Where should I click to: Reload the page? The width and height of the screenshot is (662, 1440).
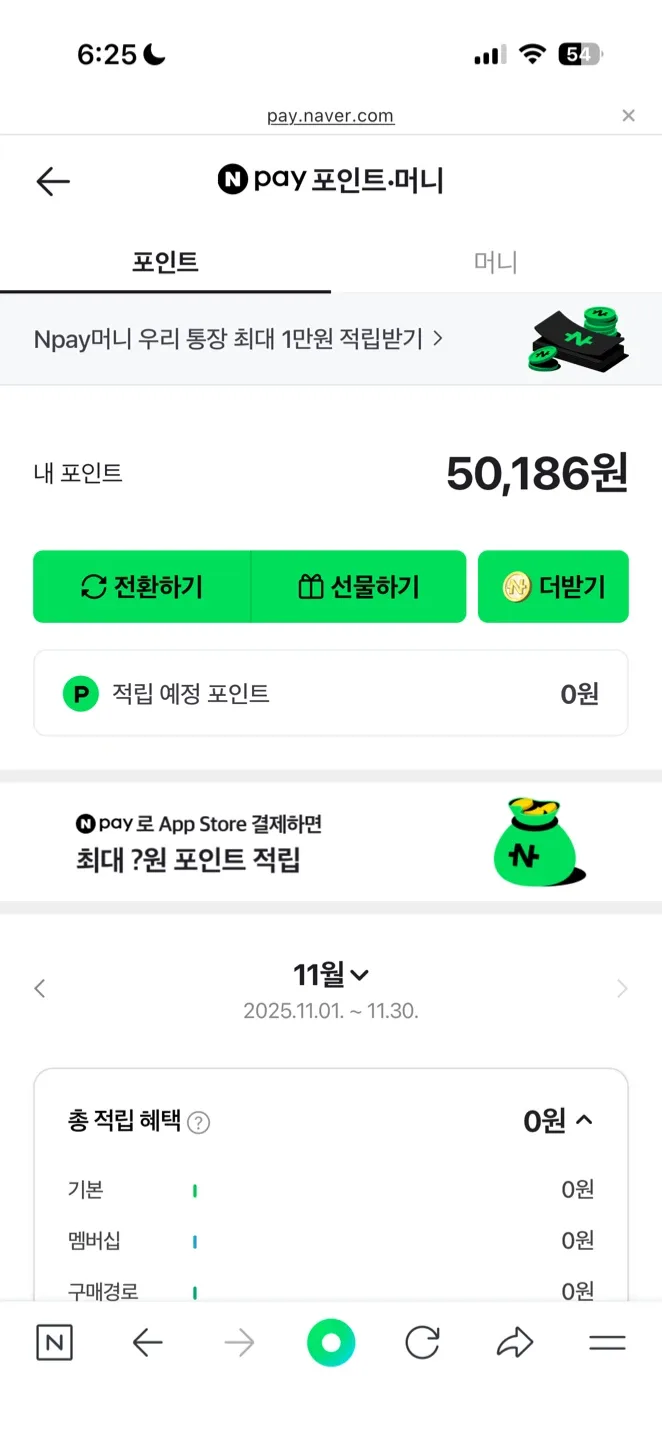422,1343
